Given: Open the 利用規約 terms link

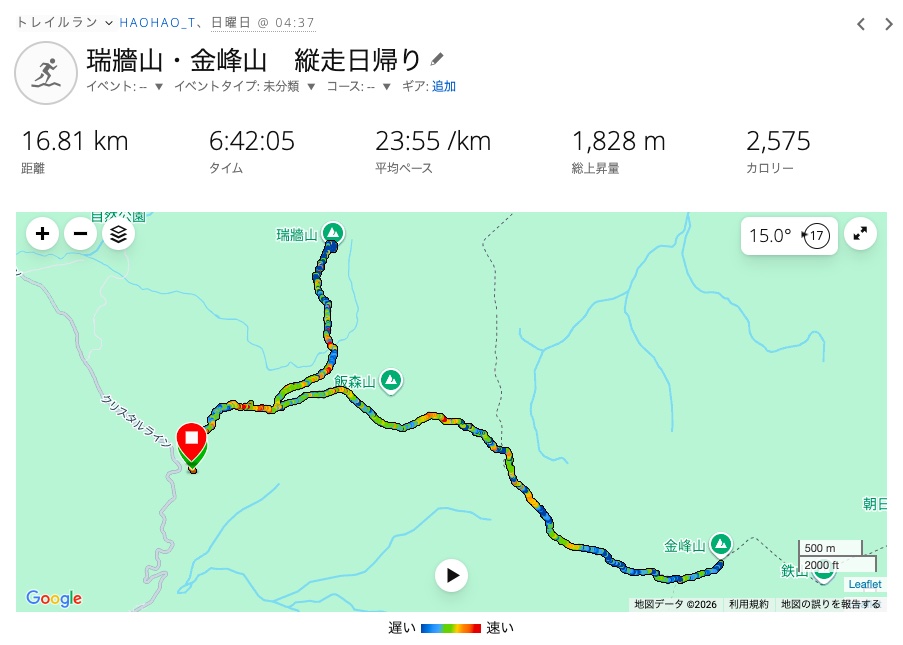Looking at the screenshot, I should 749,604.
